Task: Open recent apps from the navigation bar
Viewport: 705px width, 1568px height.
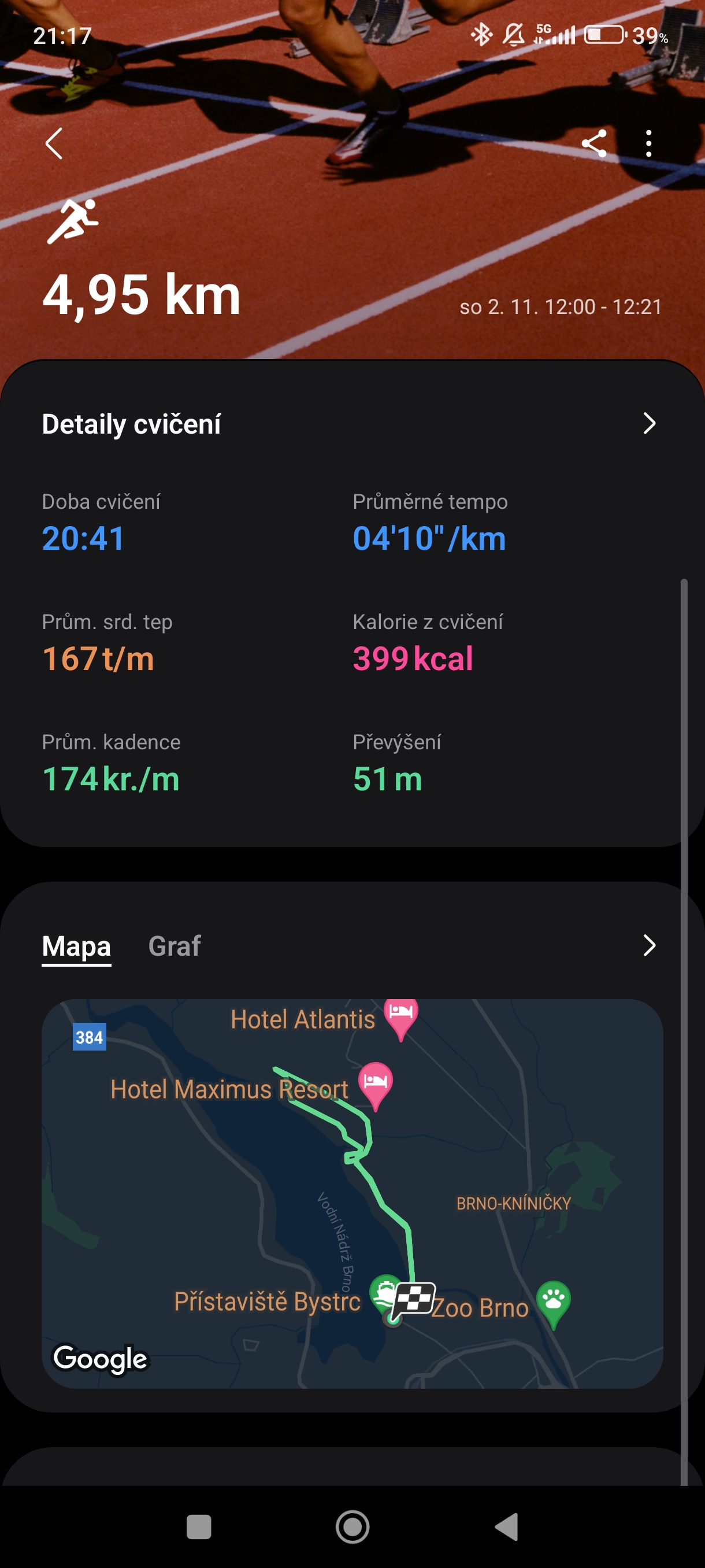Action: (199, 1526)
